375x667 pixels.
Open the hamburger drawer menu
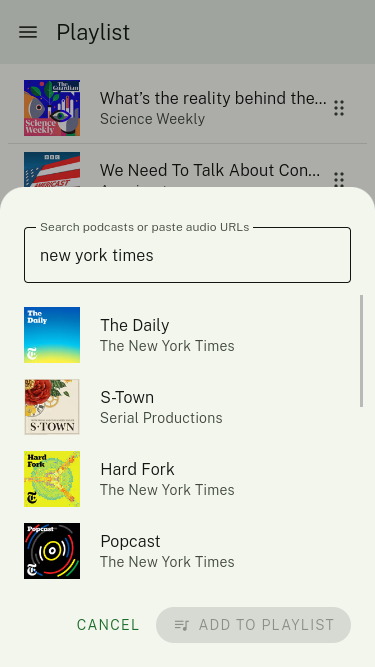pyautogui.click(x=28, y=32)
